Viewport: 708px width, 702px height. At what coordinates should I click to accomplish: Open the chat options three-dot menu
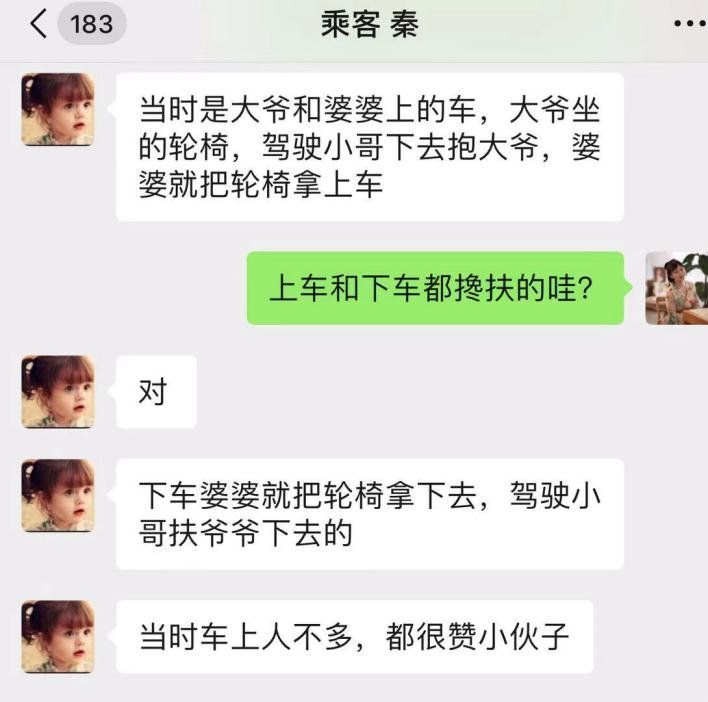pos(689,24)
